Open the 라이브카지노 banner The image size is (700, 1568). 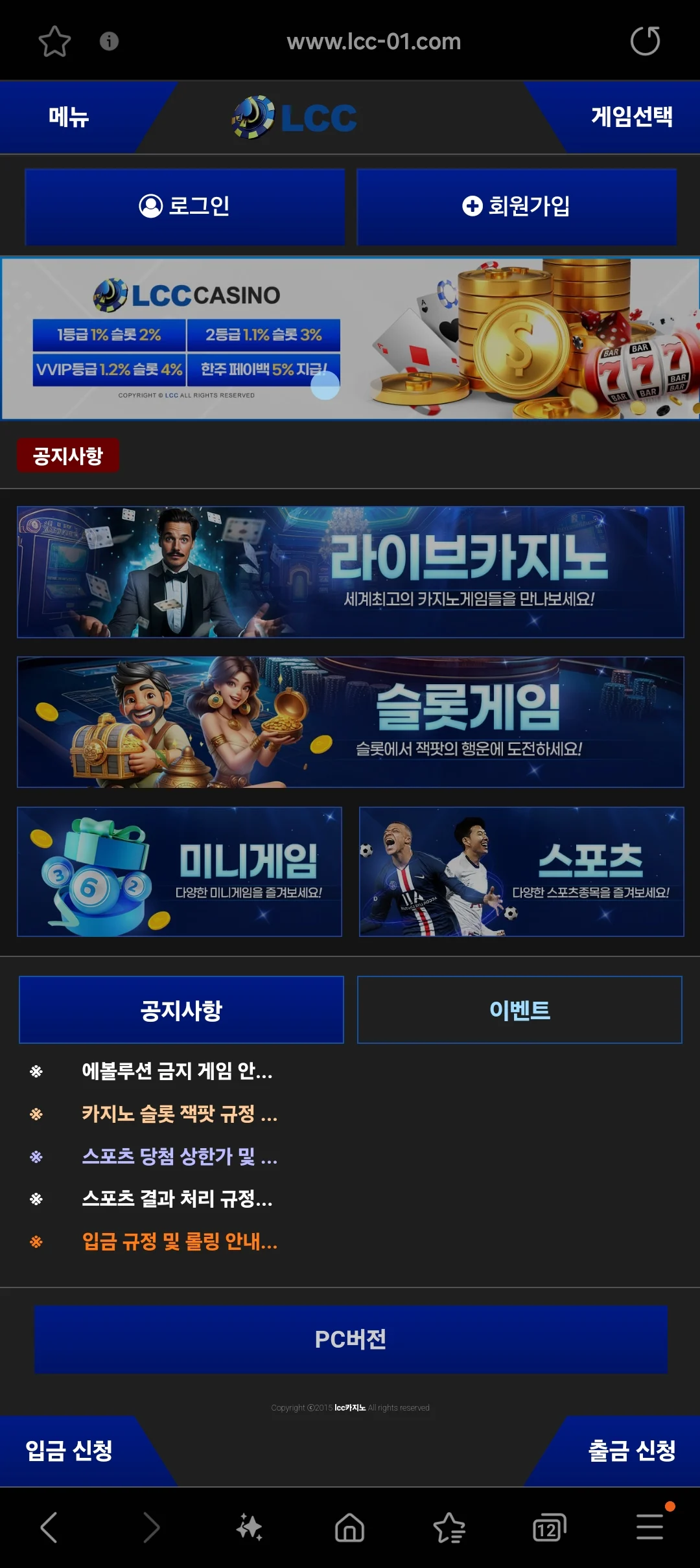coord(350,572)
